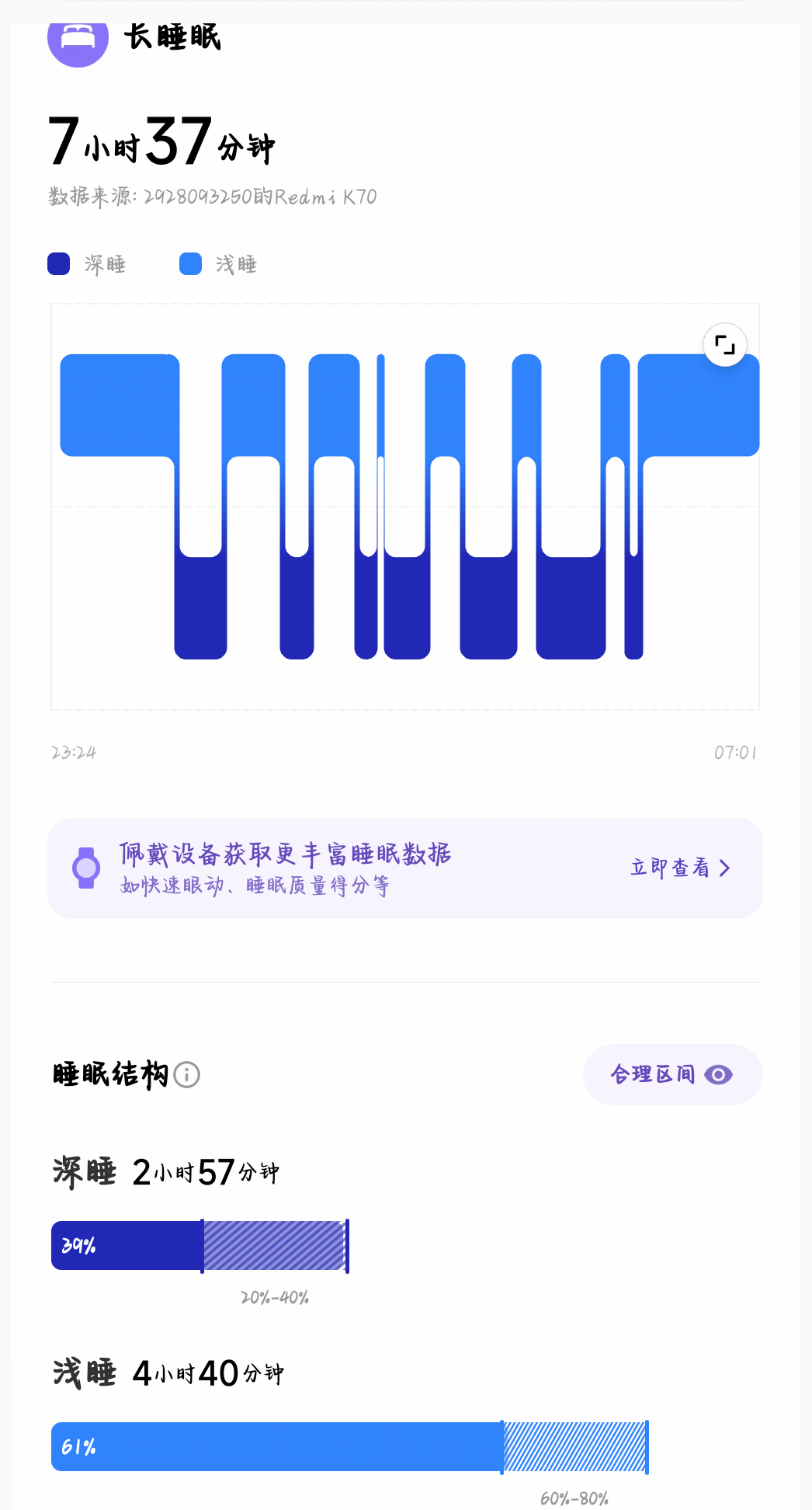
Task: Toggle the 合理区间 visibility button
Action: (x=672, y=1074)
